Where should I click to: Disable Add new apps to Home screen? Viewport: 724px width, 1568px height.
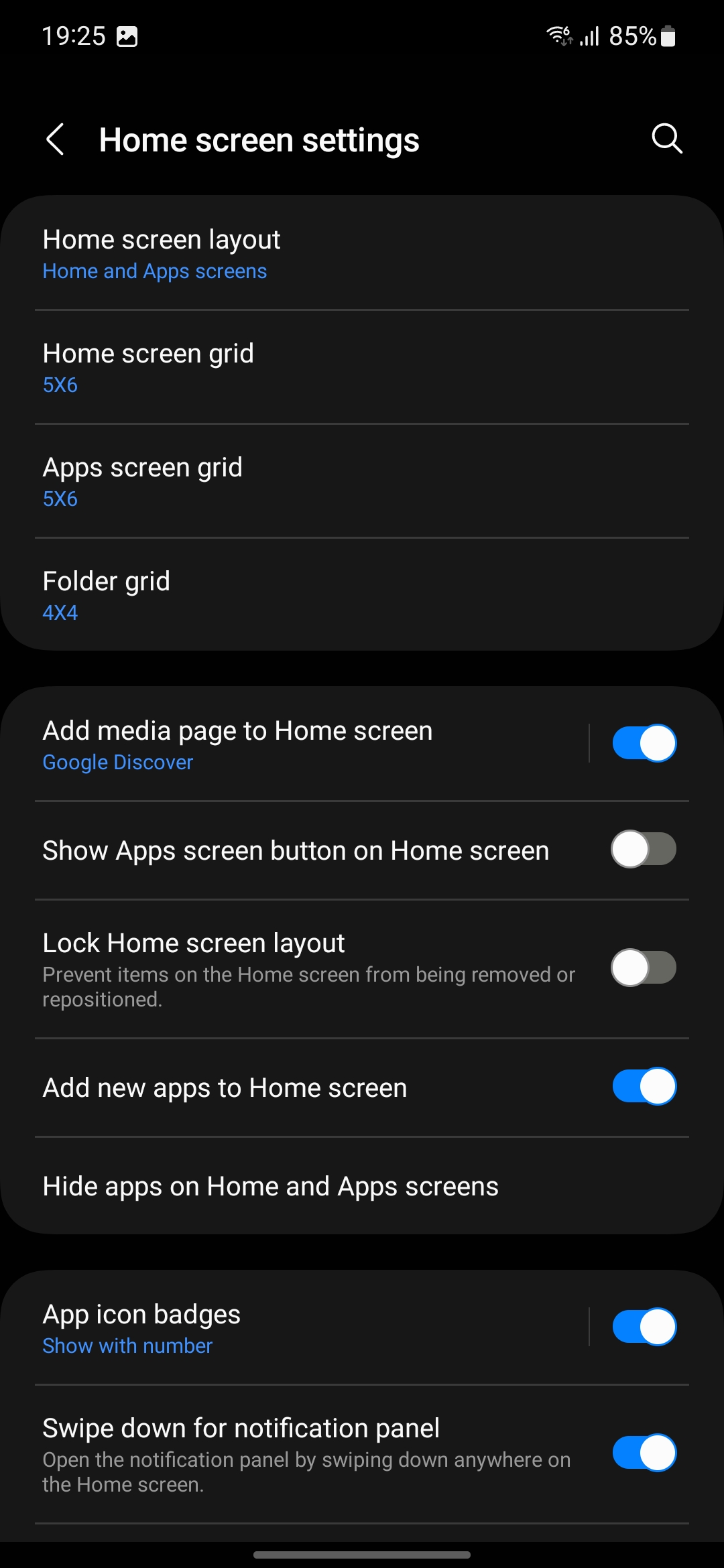(644, 1086)
